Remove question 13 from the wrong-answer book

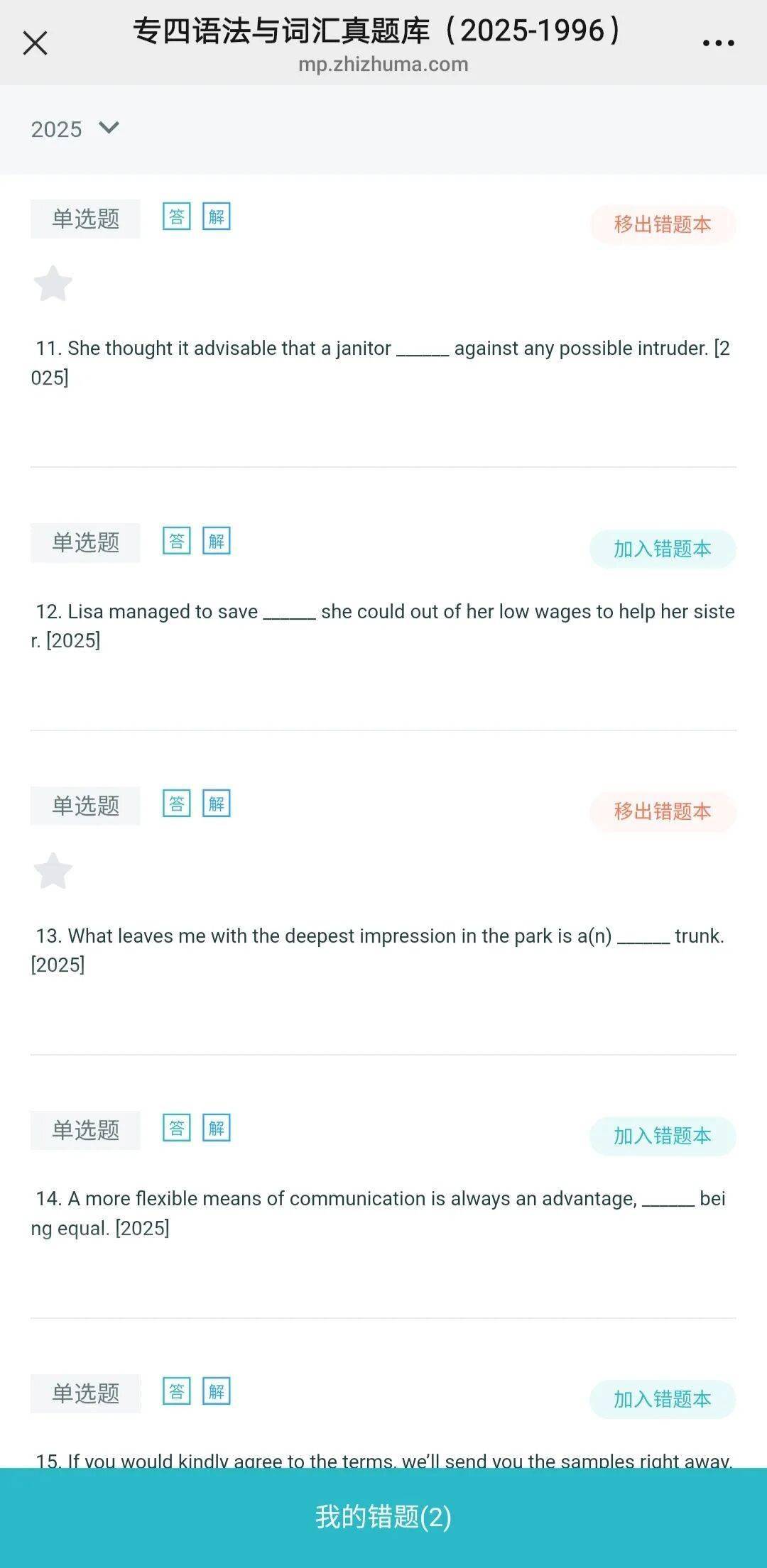pyautogui.click(x=662, y=811)
